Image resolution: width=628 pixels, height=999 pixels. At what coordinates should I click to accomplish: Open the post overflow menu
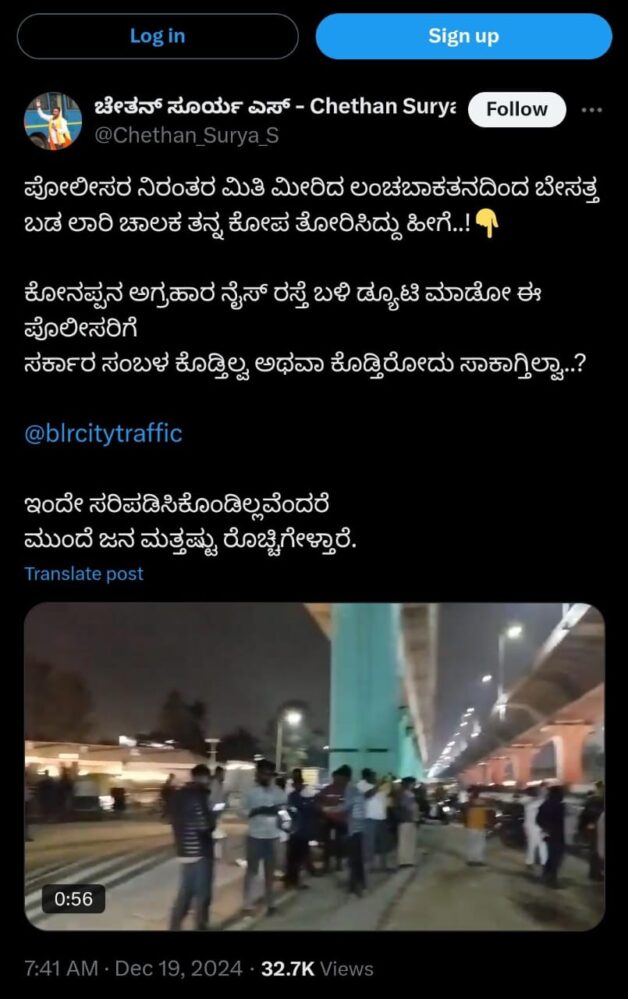point(592,109)
